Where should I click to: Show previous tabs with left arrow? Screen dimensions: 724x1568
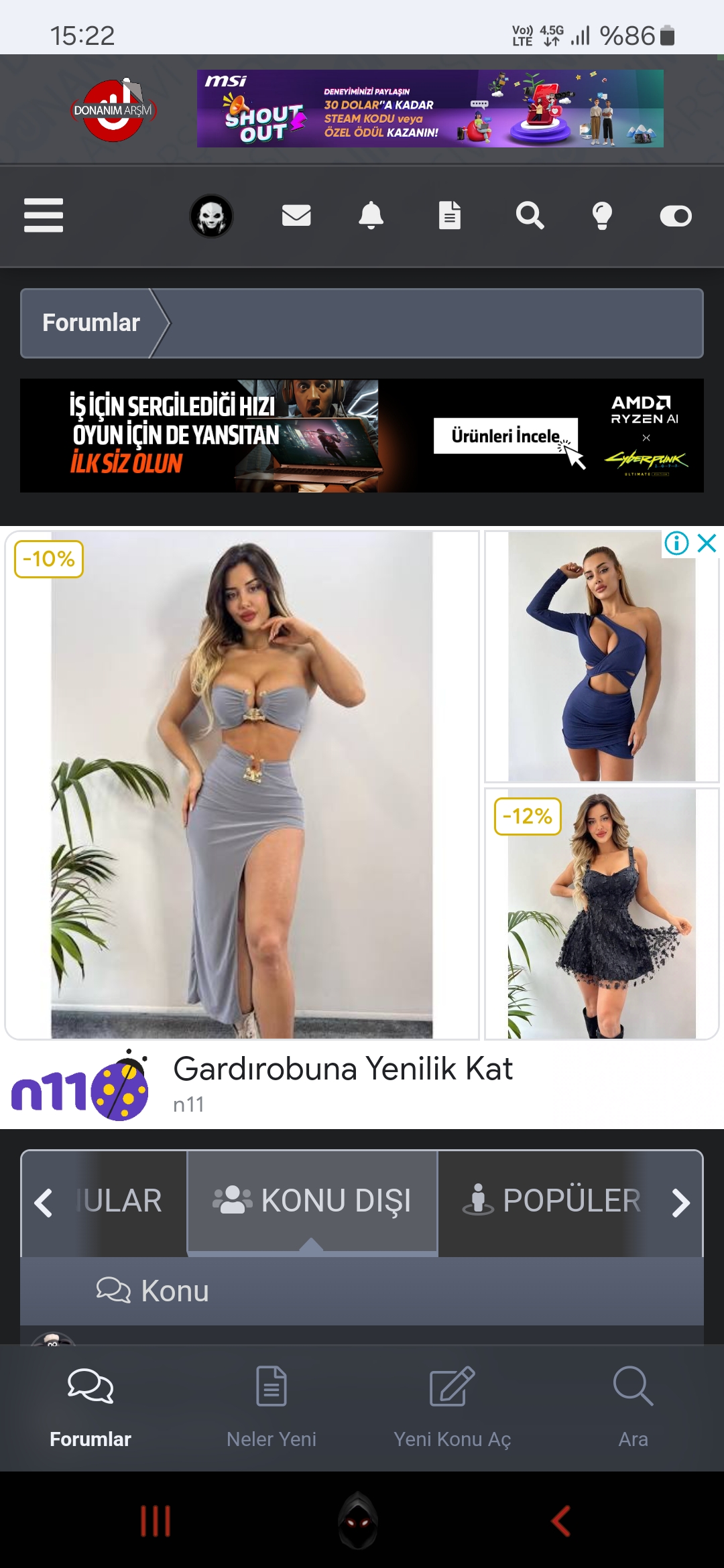(x=44, y=1202)
